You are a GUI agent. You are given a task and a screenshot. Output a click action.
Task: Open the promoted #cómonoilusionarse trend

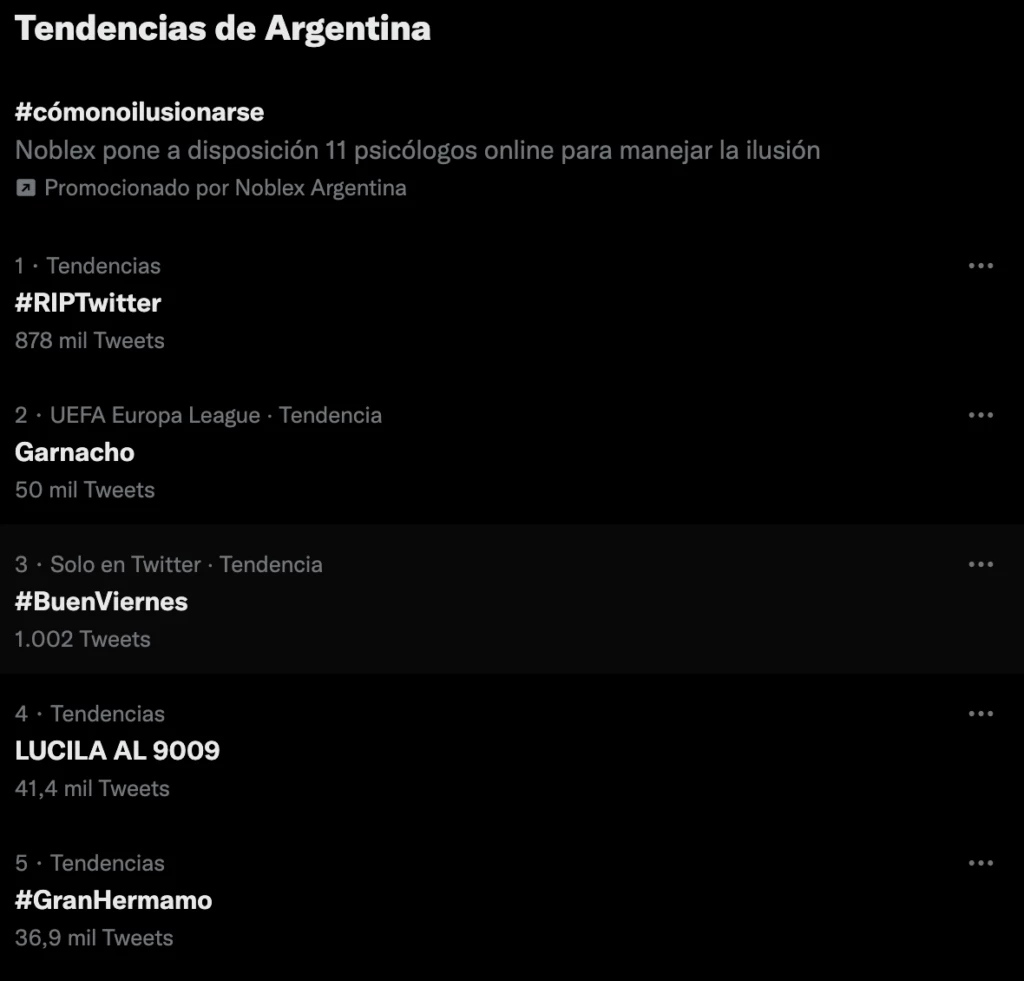pos(140,112)
